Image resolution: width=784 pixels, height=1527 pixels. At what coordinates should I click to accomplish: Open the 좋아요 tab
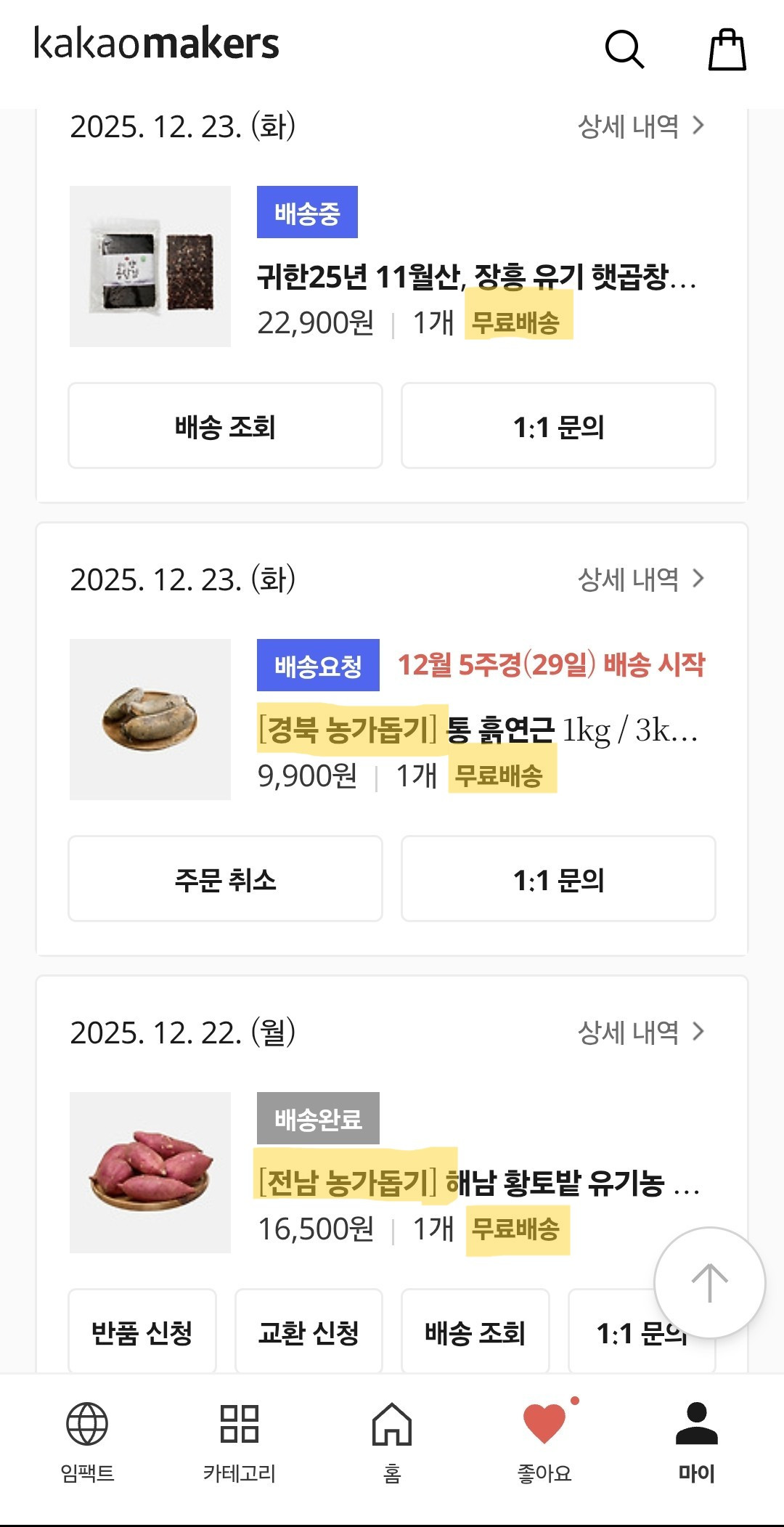click(x=544, y=1442)
